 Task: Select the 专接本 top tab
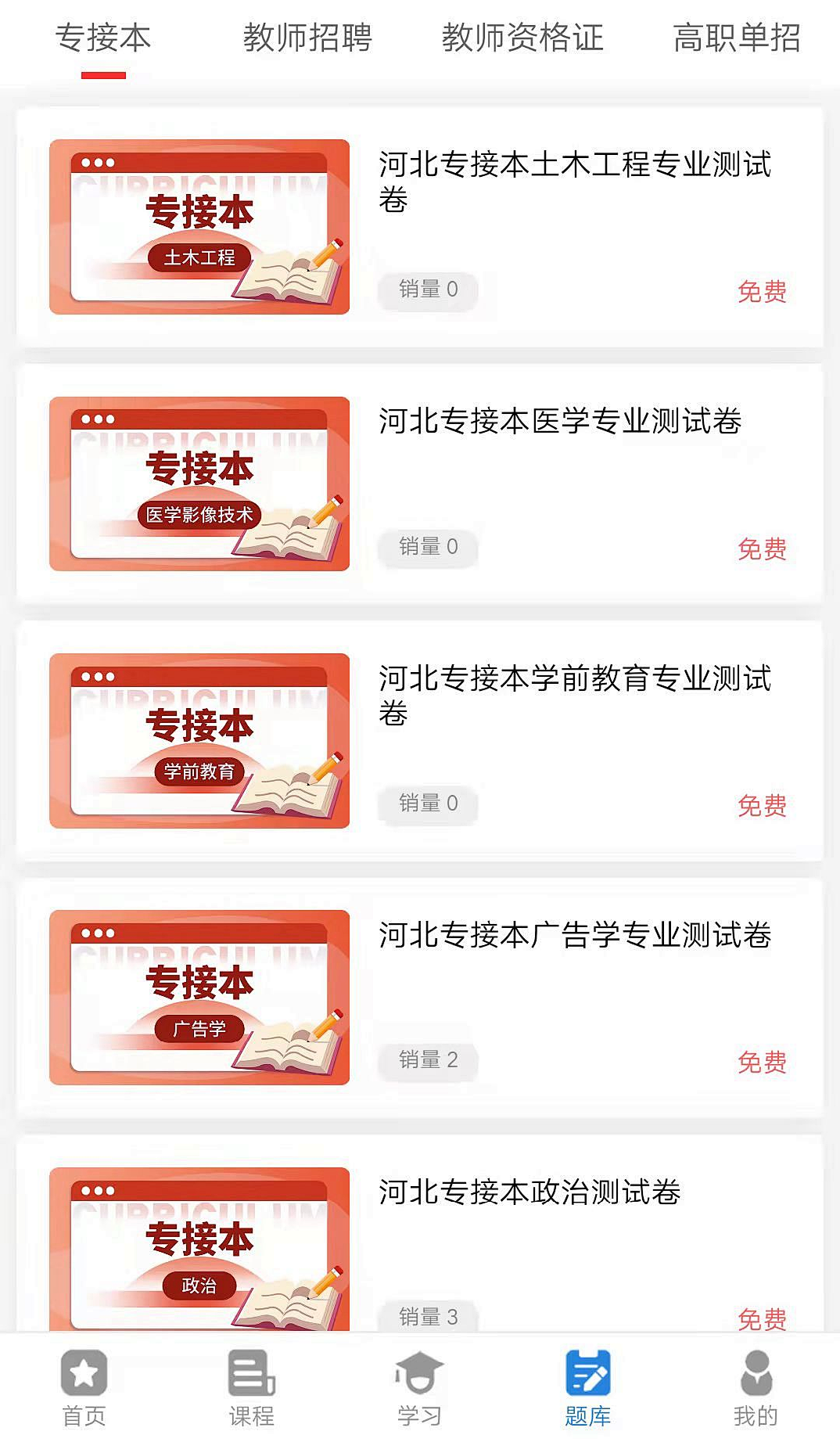[x=103, y=38]
